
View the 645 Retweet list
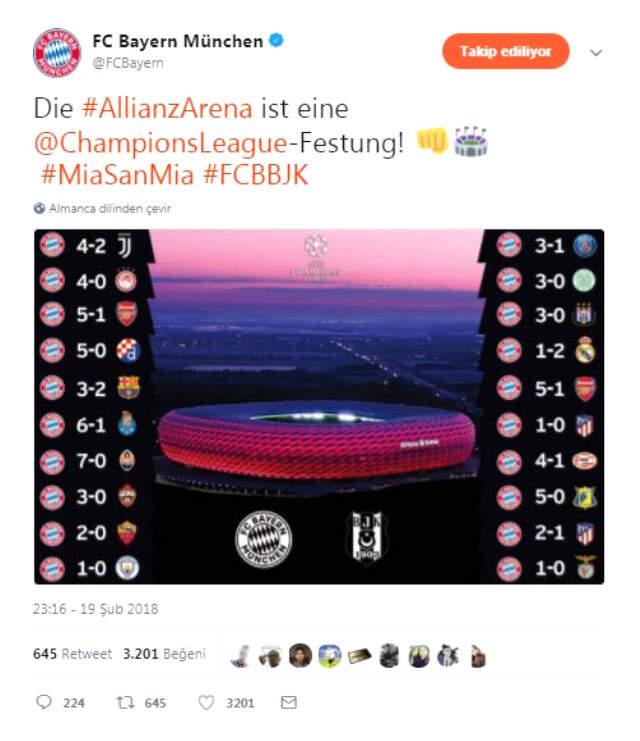(x=72, y=654)
